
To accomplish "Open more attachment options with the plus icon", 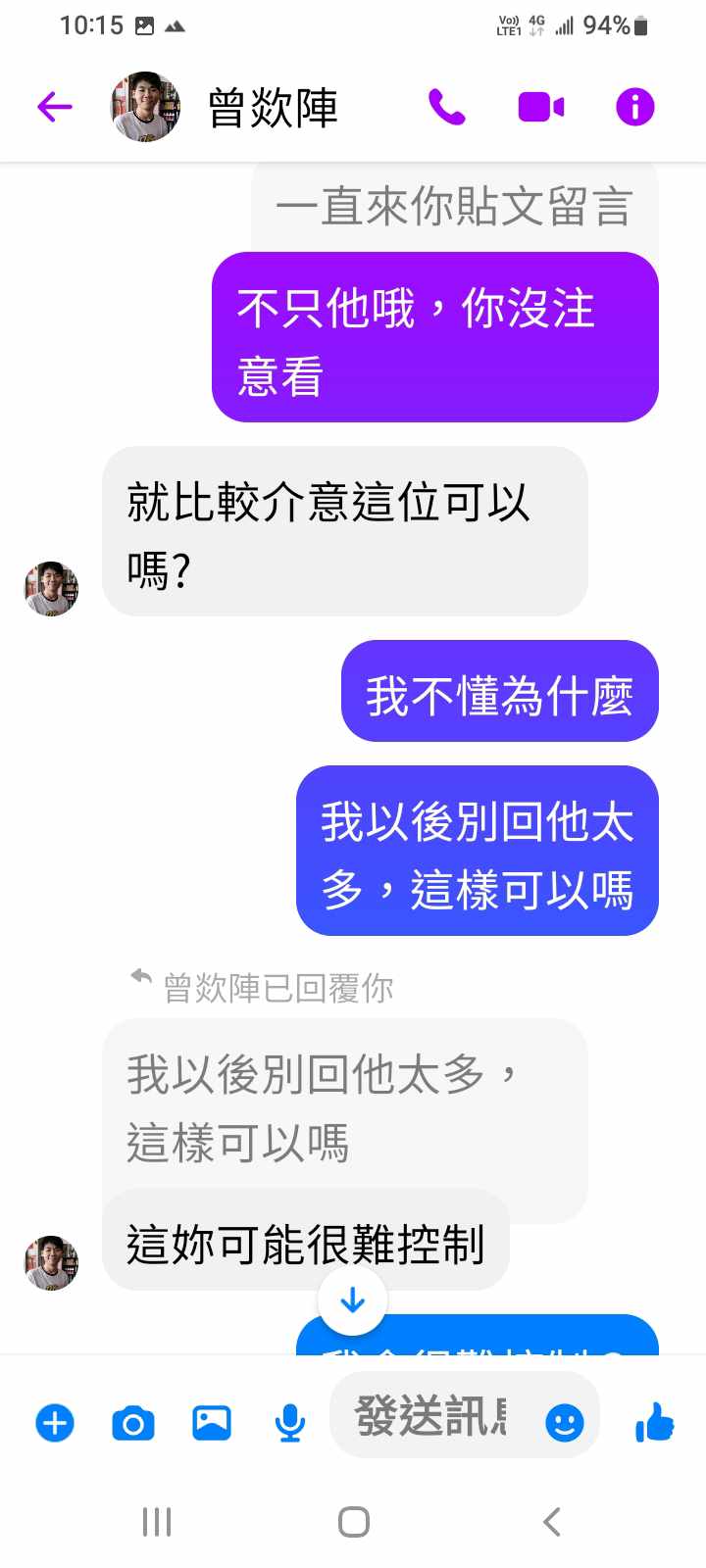I will point(55,1422).
